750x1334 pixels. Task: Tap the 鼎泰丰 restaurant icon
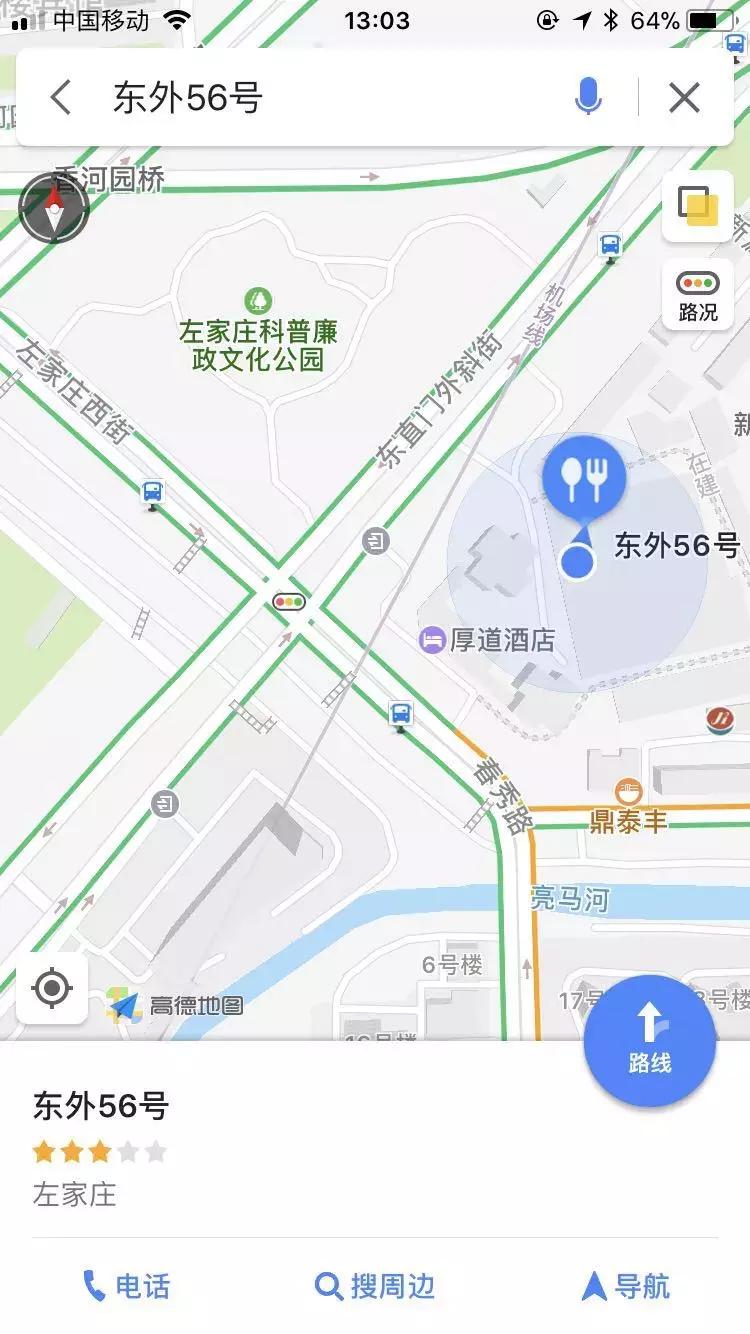627,790
